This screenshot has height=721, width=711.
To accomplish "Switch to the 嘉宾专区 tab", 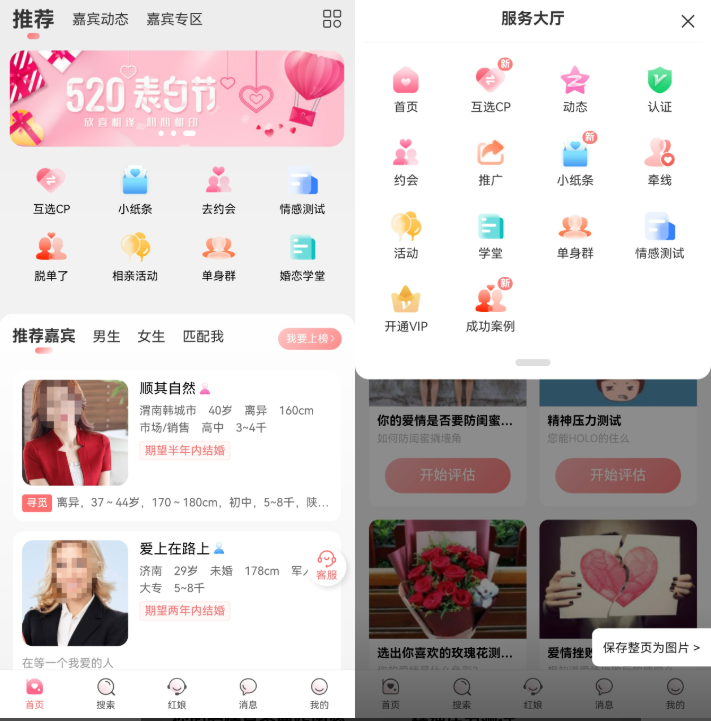I will click(x=174, y=19).
